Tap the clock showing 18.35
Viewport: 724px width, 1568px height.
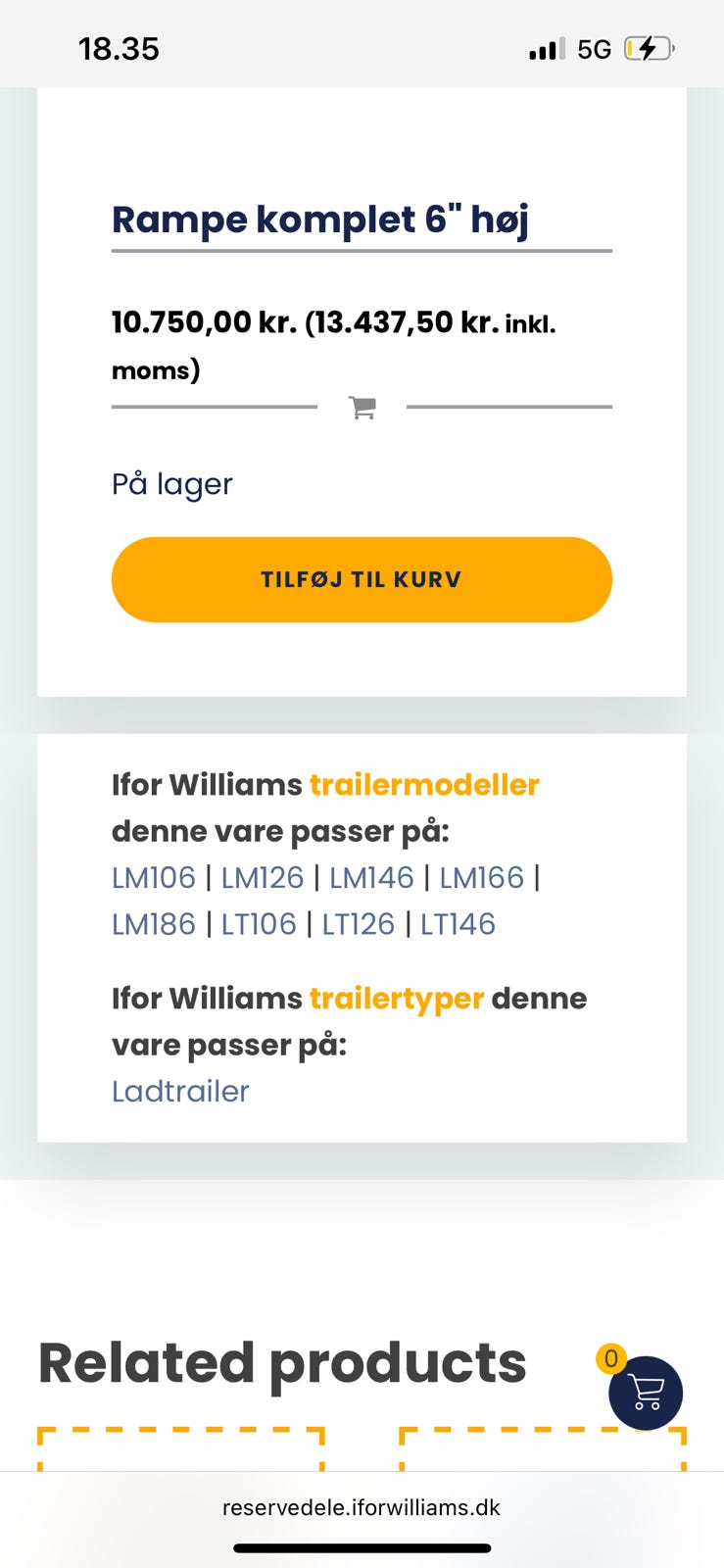(x=120, y=48)
